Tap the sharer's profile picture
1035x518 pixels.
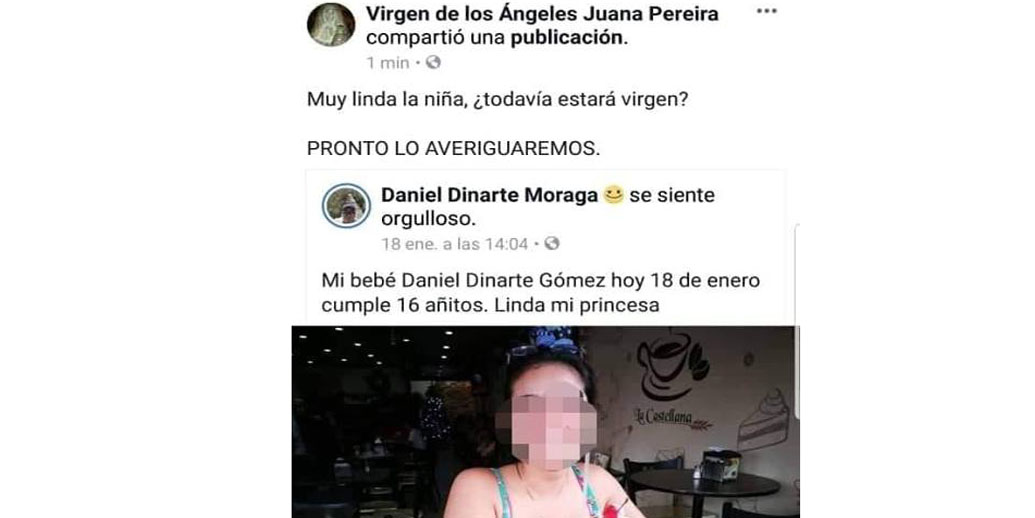pyautogui.click(x=331, y=24)
